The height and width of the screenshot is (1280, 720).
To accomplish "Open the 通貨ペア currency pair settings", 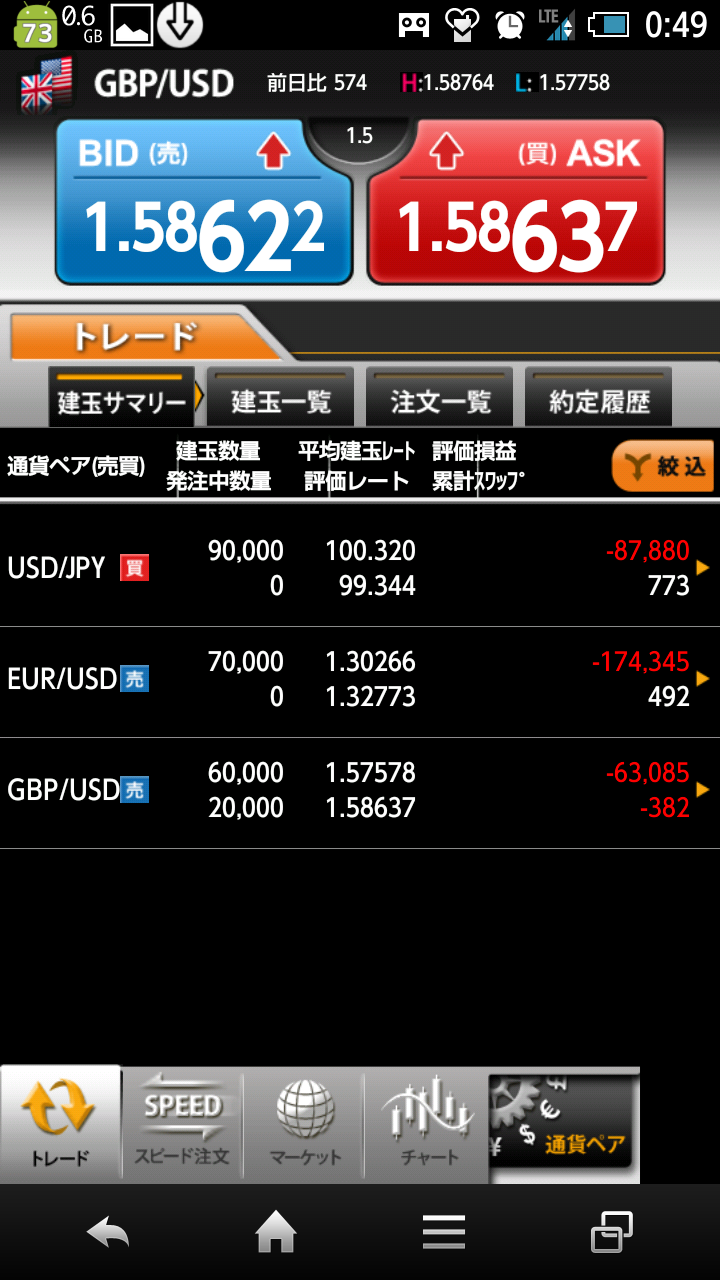I will point(562,1125).
